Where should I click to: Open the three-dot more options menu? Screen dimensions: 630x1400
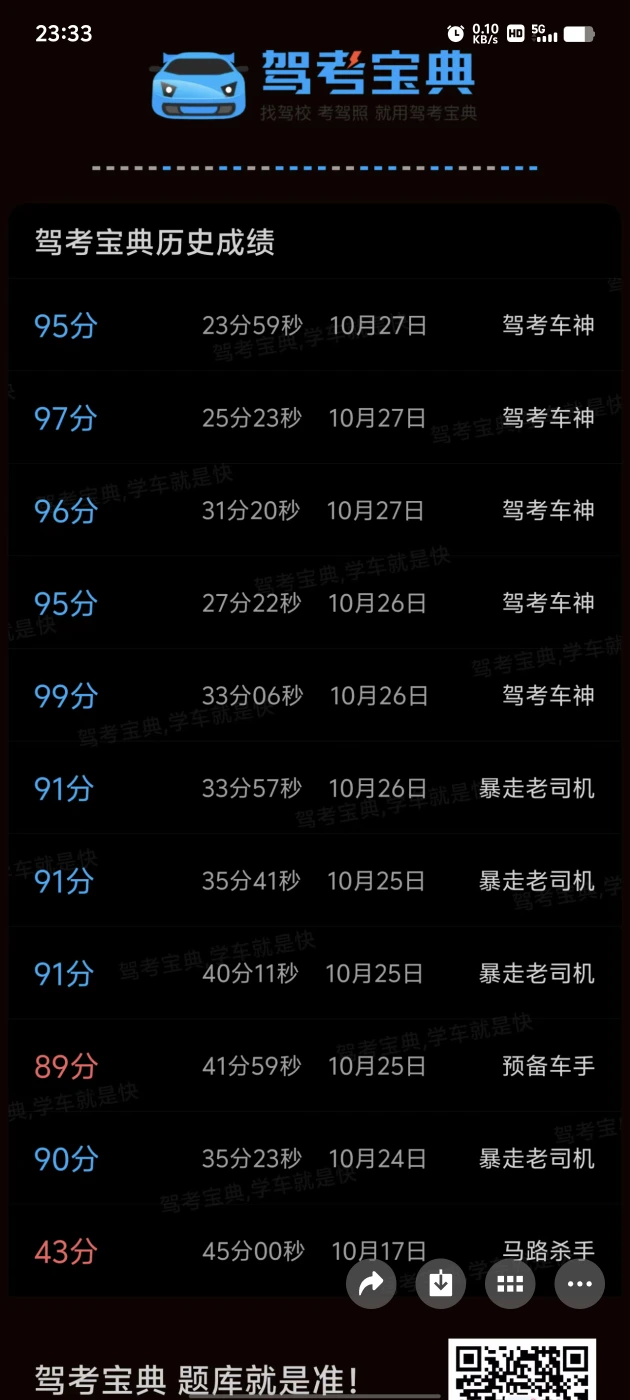(580, 1283)
